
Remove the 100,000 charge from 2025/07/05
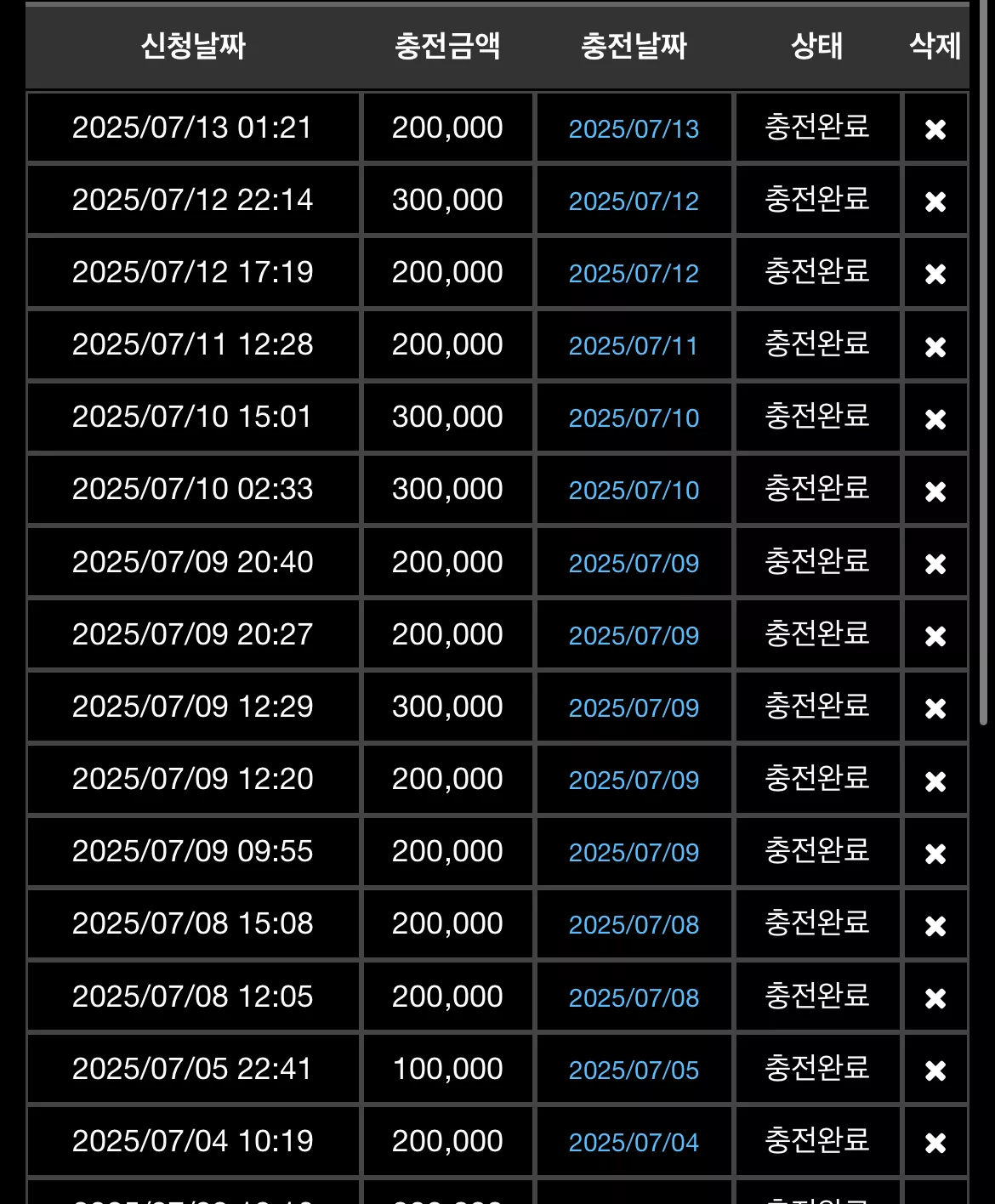tap(935, 1071)
